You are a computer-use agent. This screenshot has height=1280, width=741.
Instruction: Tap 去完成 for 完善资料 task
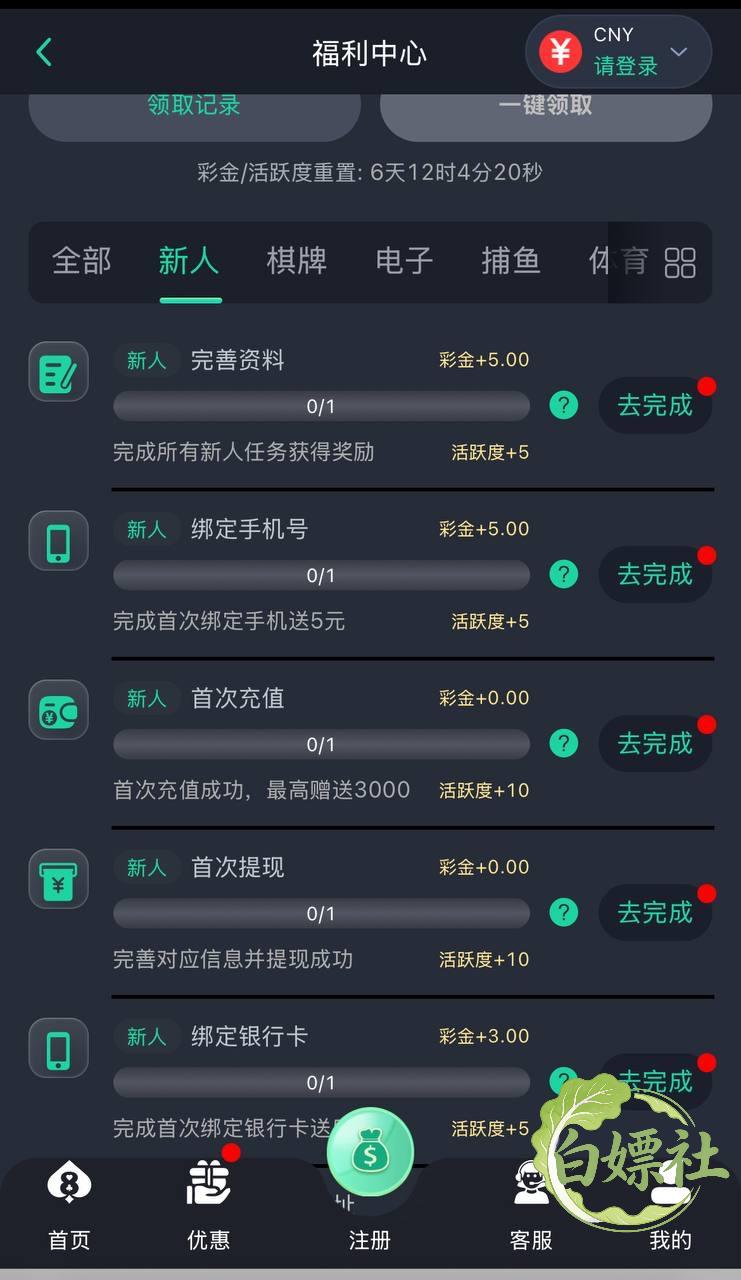[x=655, y=405]
